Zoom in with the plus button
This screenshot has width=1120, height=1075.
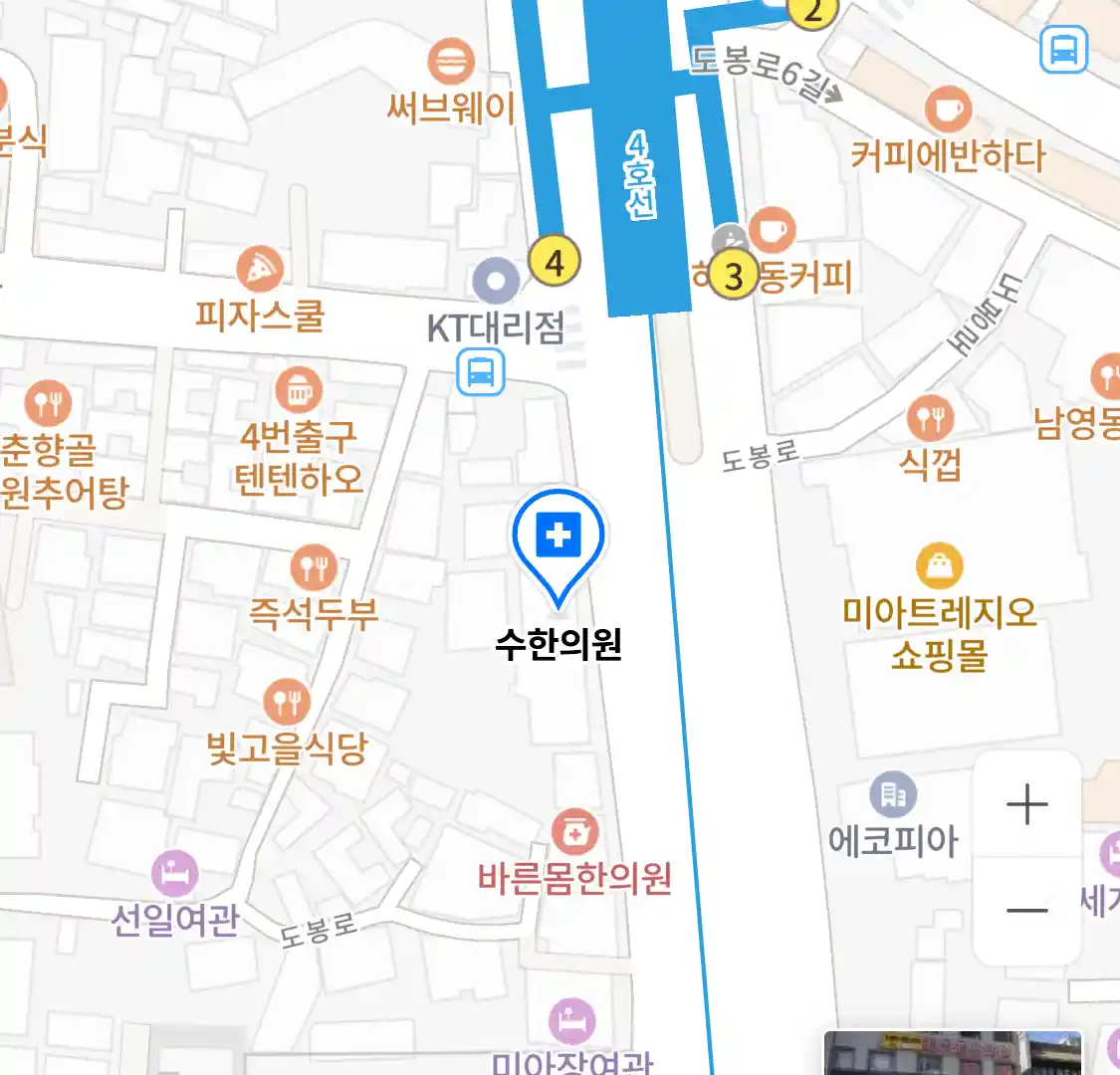tap(1026, 804)
